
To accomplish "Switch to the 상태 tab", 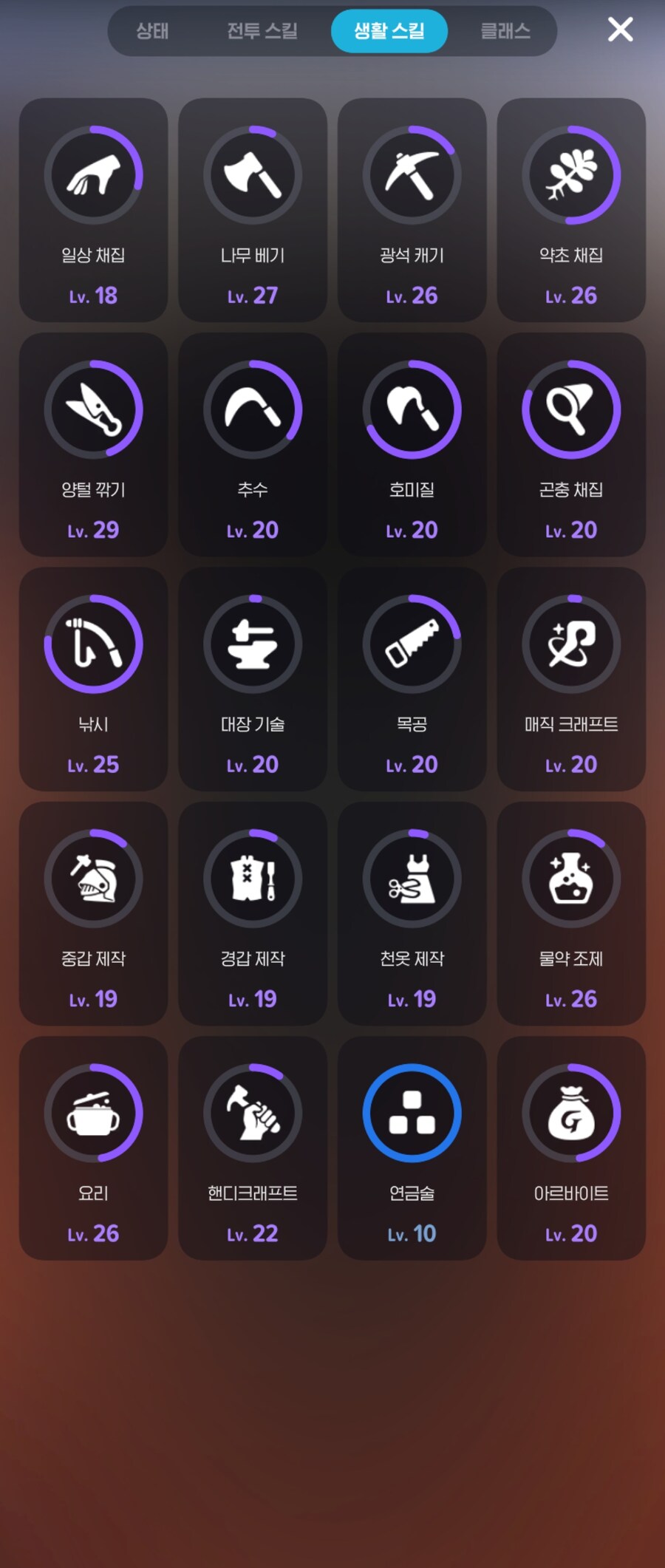I will [152, 31].
